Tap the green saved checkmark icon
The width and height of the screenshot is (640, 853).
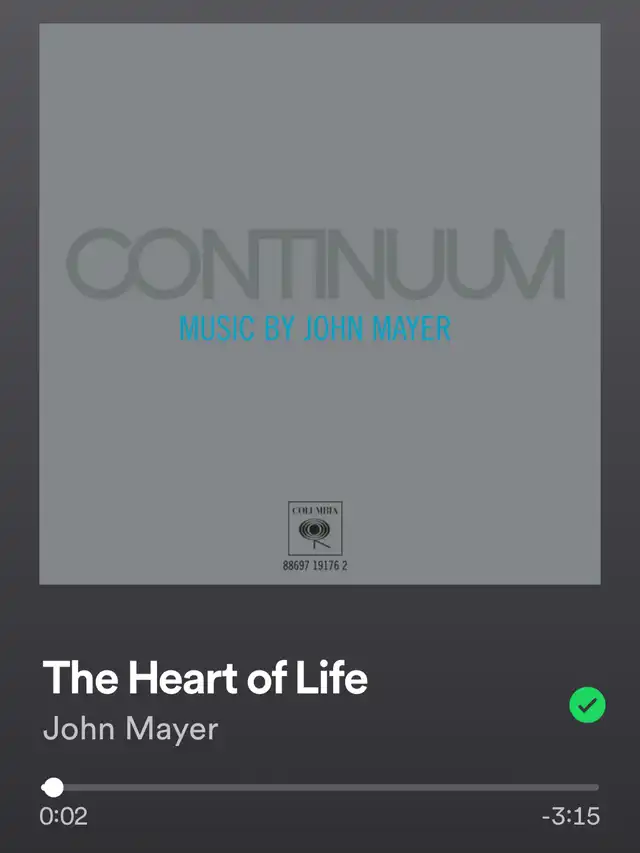(587, 705)
